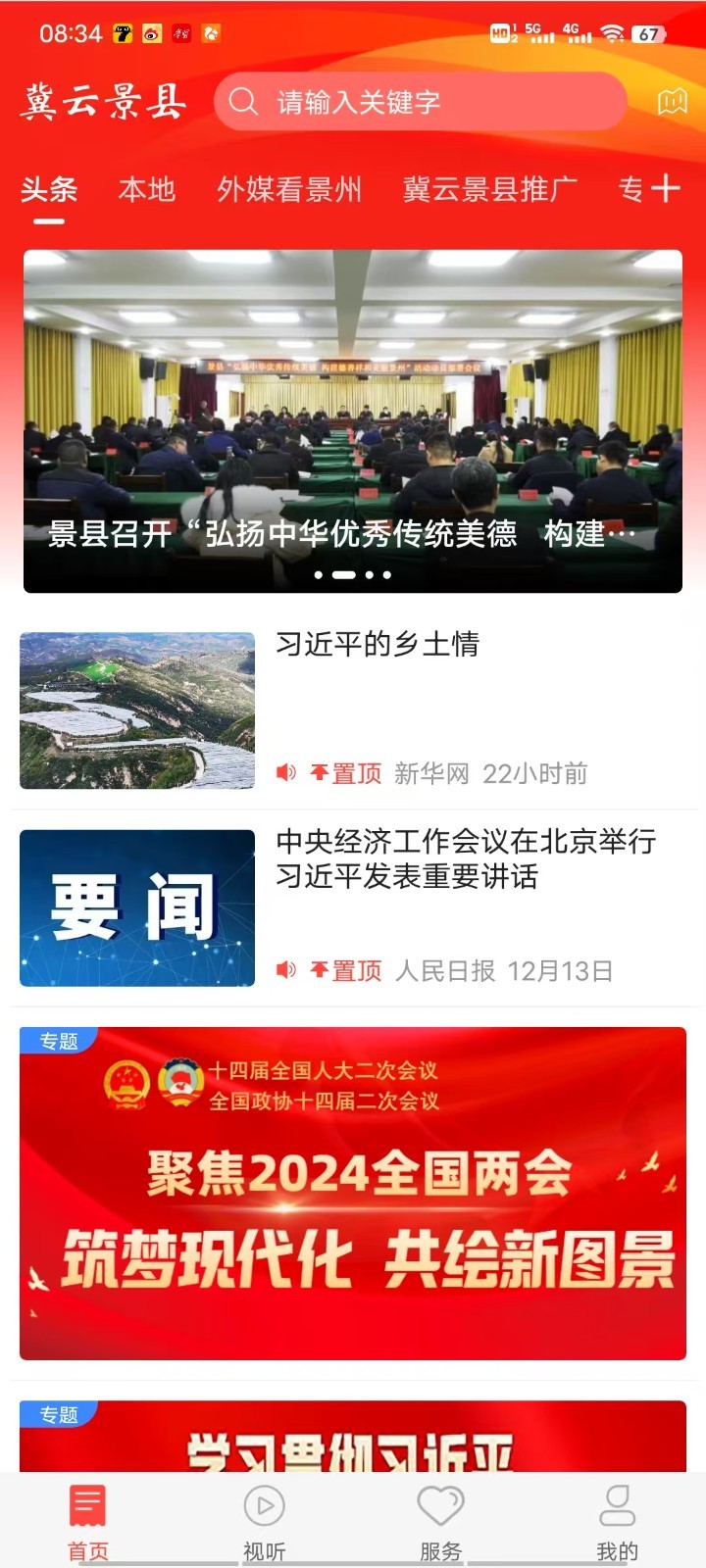Go to the 我的 tab
The height and width of the screenshot is (1568, 706).
(617, 1522)
